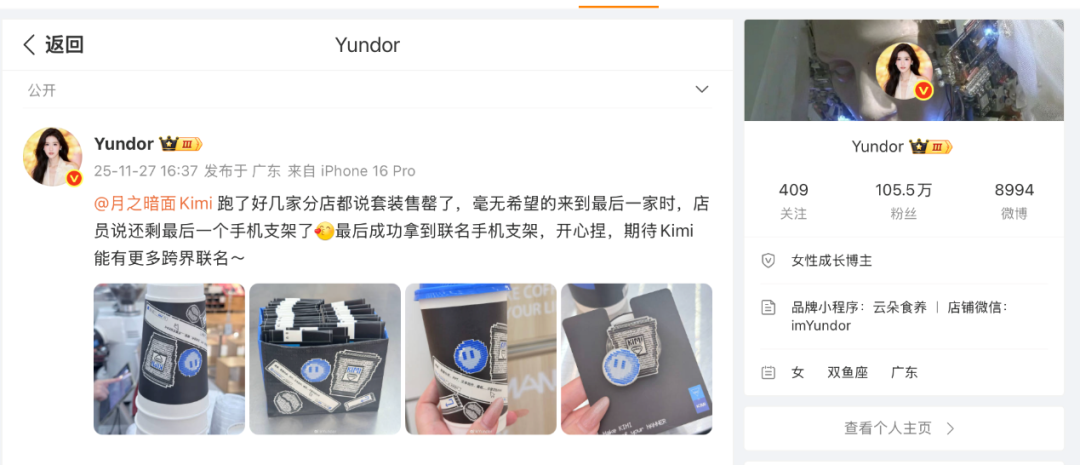Image resolution: width=1080 pixels, height=465 pixels.
Task: View the first photo of the black cup
Action: tap(169, 359)
